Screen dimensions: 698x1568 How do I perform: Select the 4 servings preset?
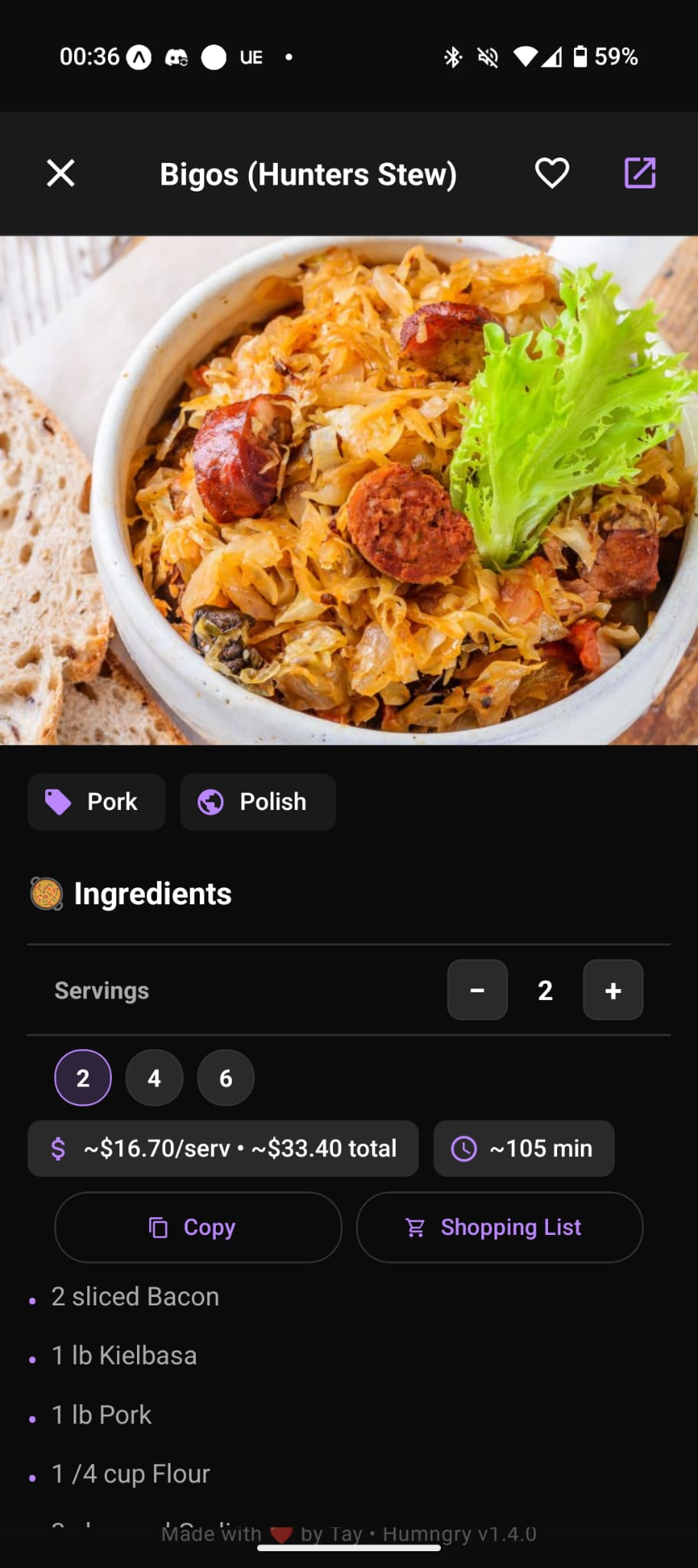click(154, 1077)
